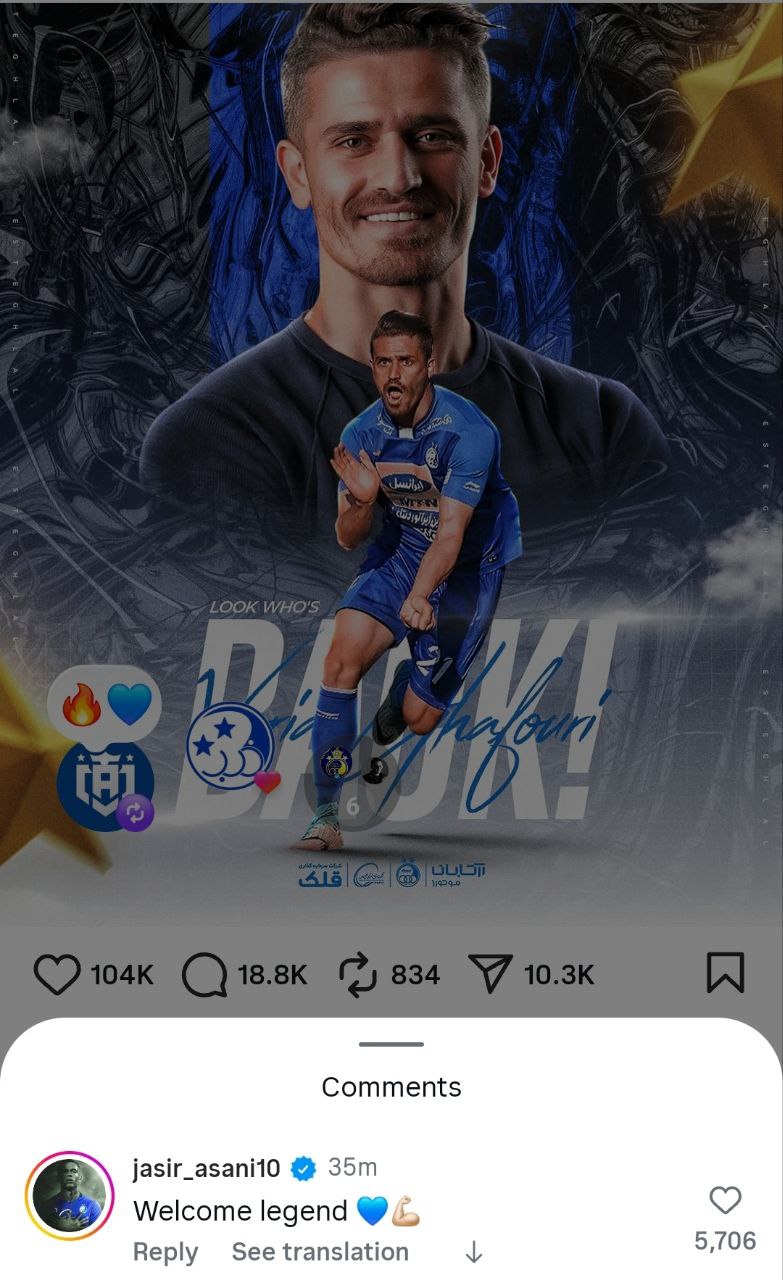This screenshot has width=783, height=1280.
Task: Open jasir_asani10's profile picture
Action: 70,1196
